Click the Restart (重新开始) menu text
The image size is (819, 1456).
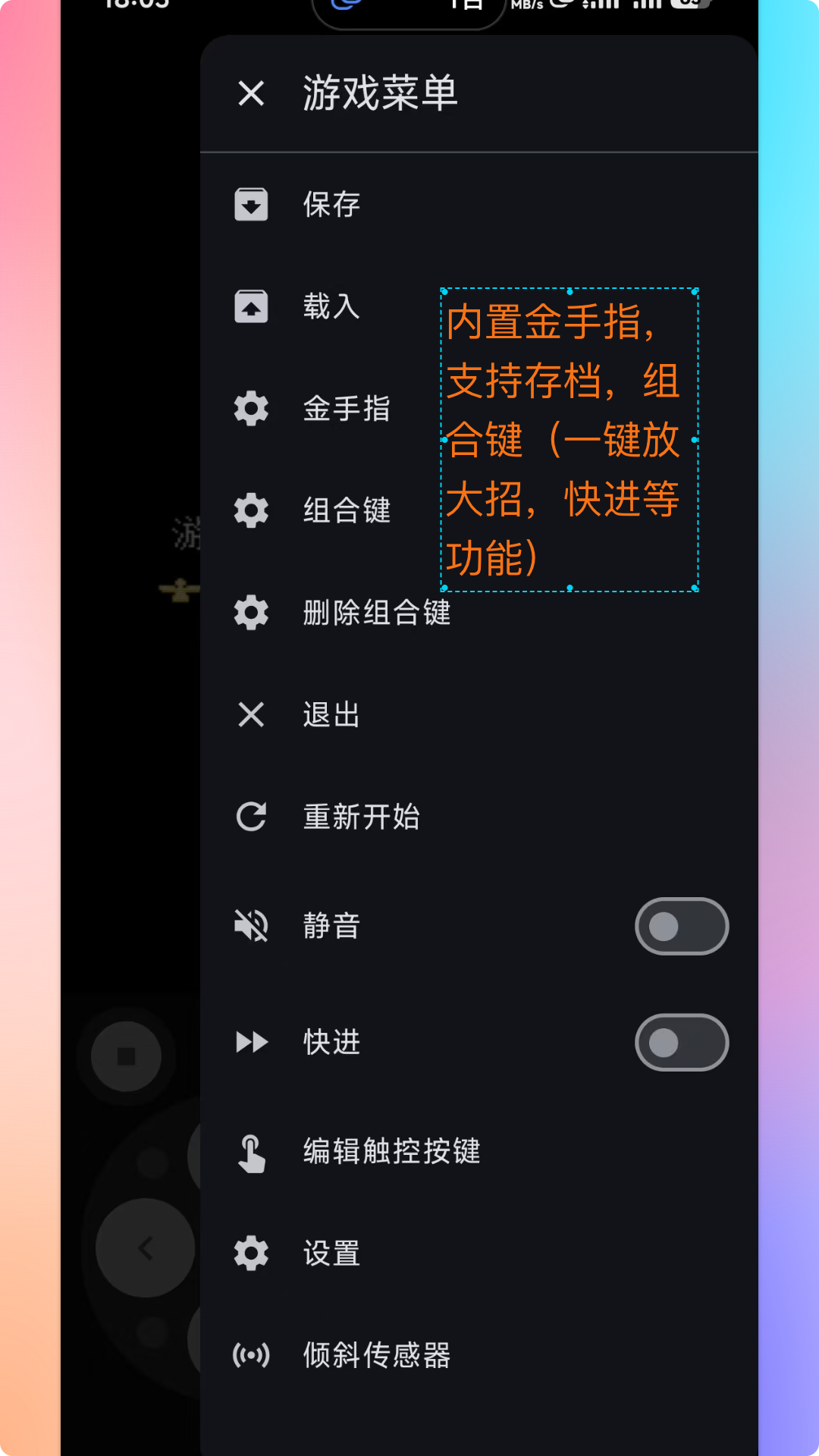pos(360,816)
